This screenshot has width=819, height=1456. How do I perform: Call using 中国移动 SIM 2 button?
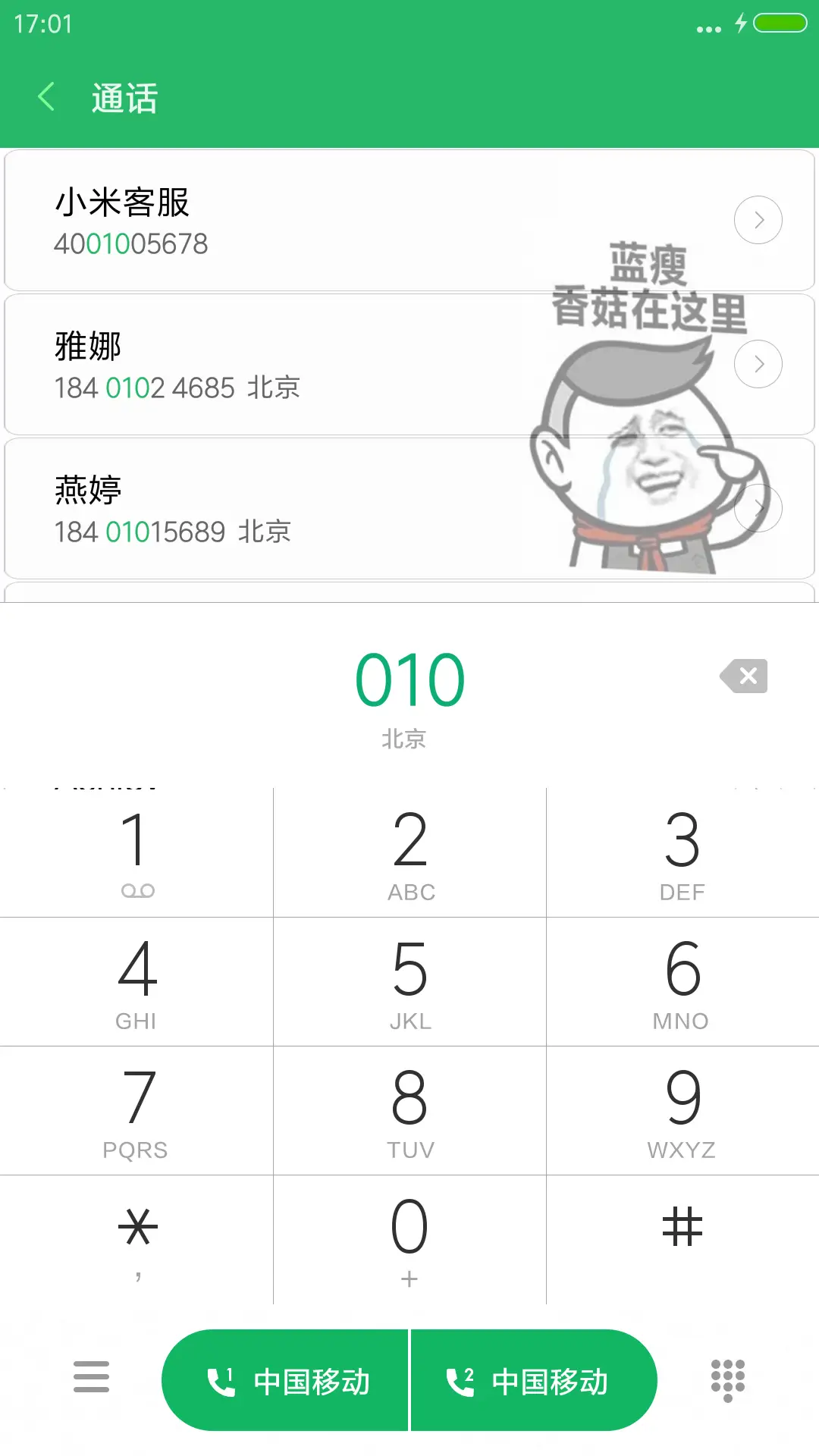click(533, 1380)
